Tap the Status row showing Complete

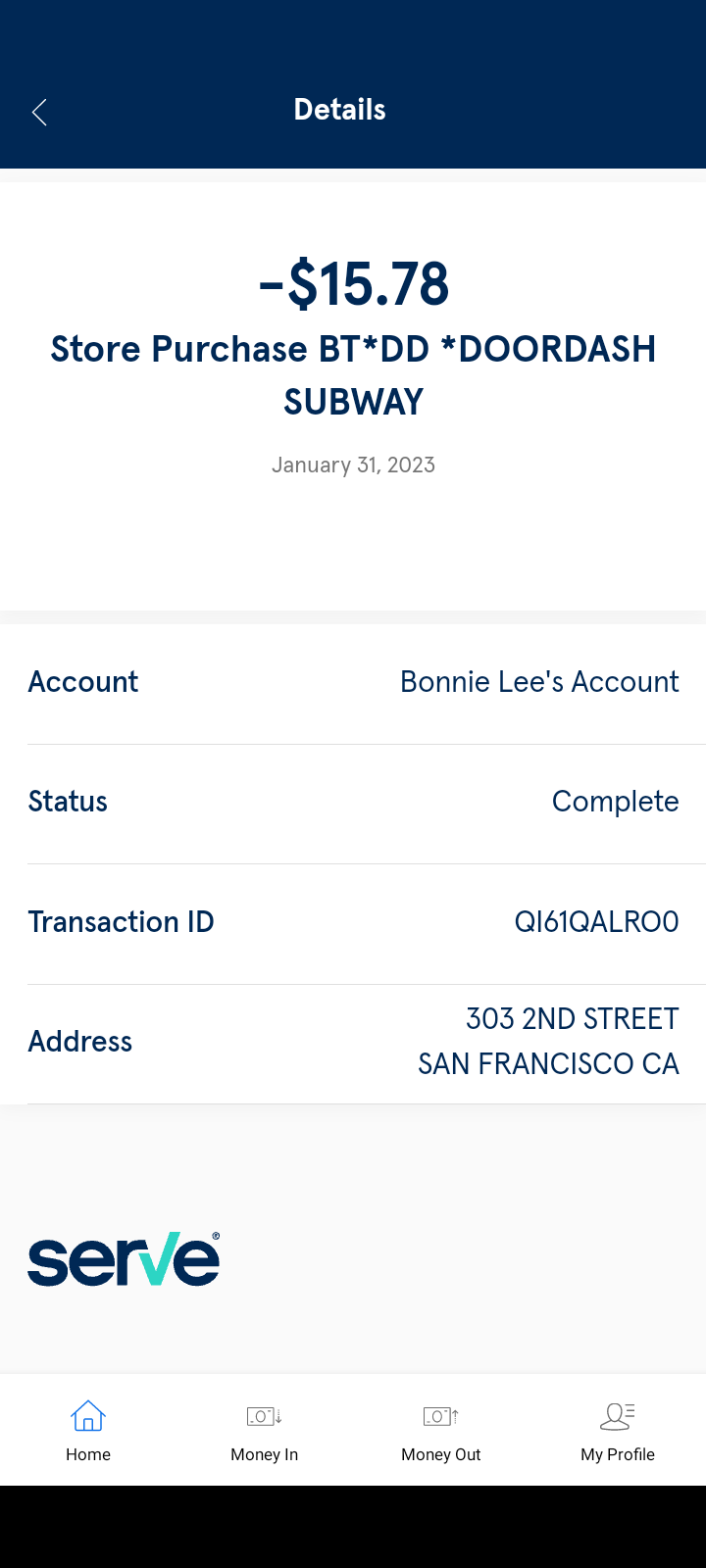[353, 801]
